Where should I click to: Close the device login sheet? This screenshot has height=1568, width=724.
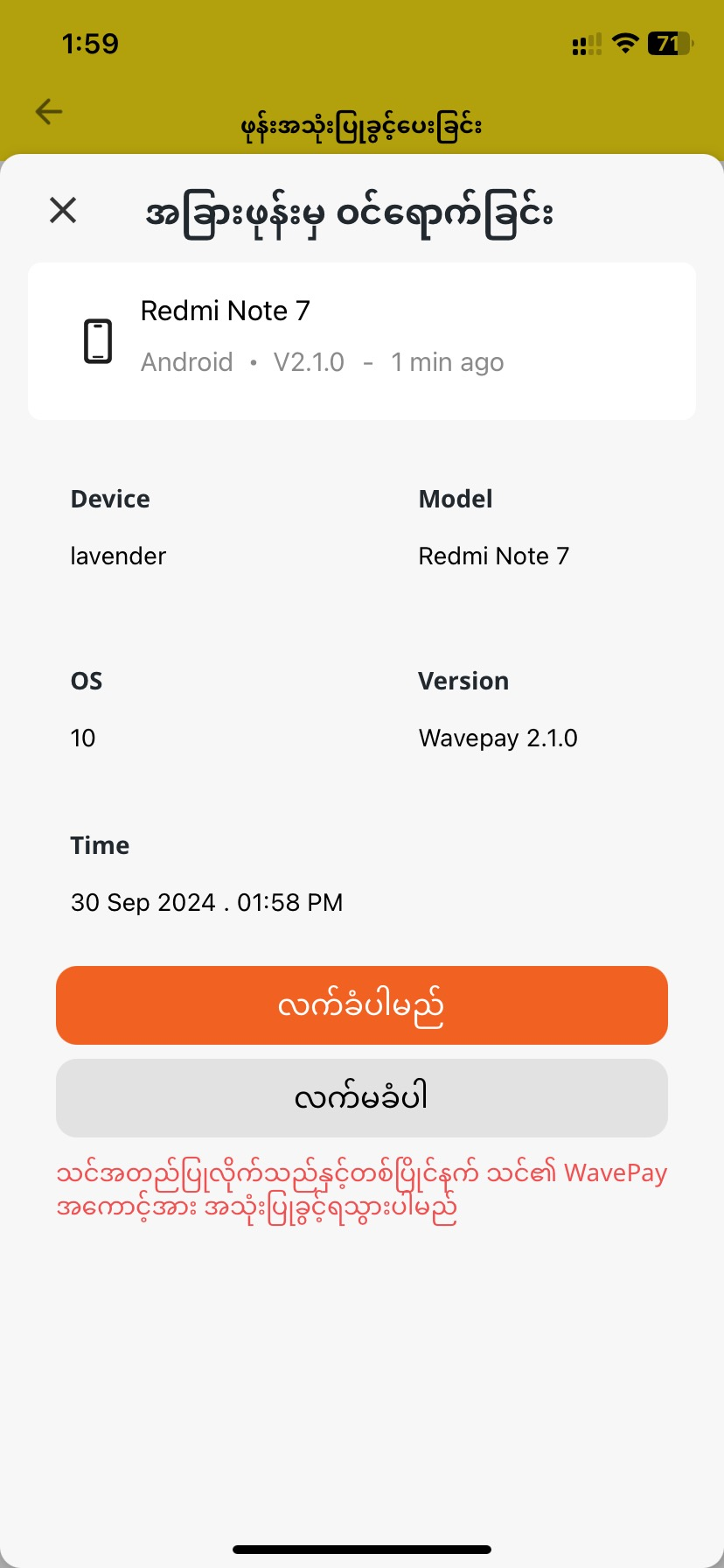[63, 210]
